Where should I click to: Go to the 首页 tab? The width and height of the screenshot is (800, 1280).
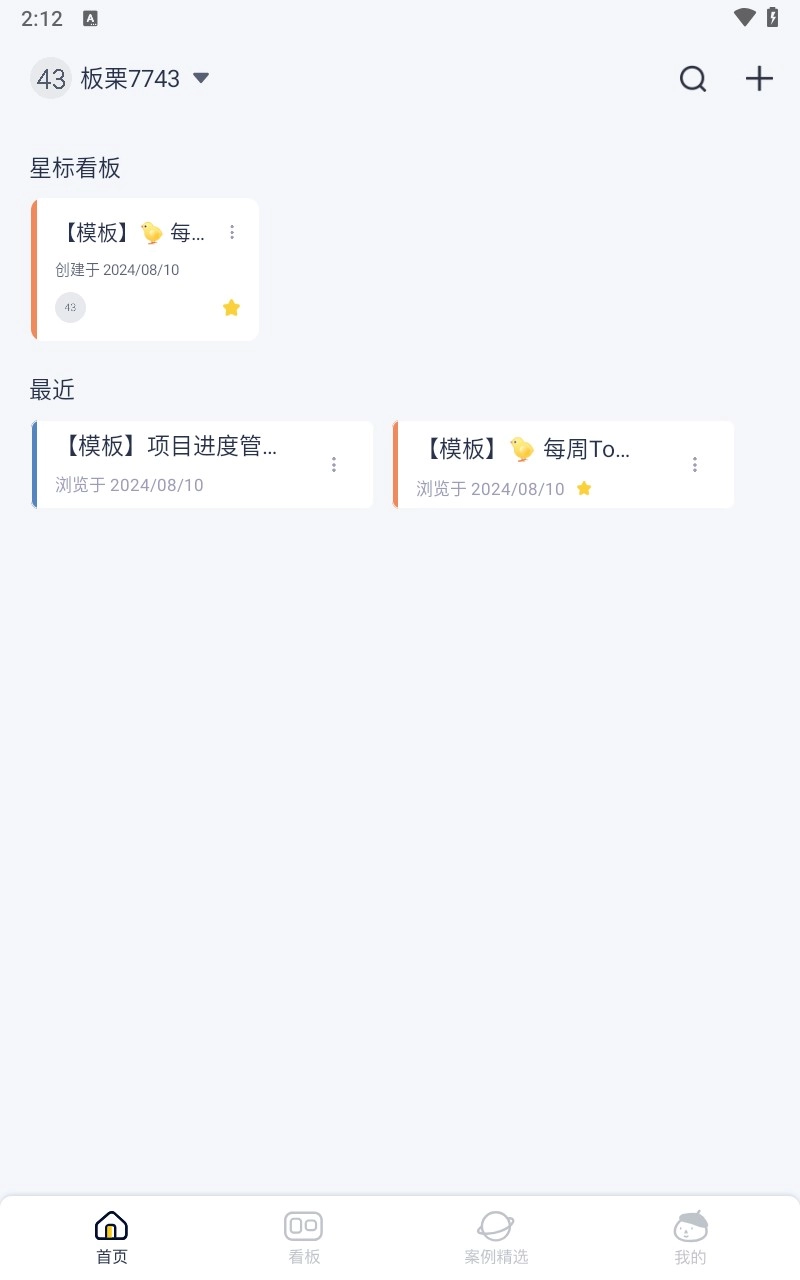111,1238
